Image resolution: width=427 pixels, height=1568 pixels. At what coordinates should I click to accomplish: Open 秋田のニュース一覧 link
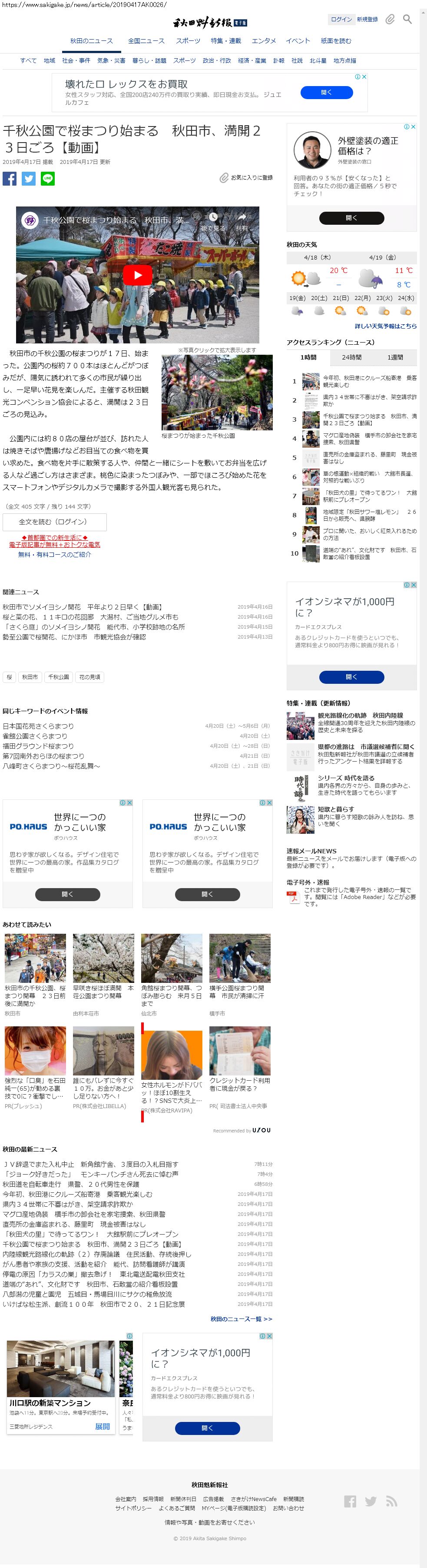pyautogui.click(x=241, y=1318)
